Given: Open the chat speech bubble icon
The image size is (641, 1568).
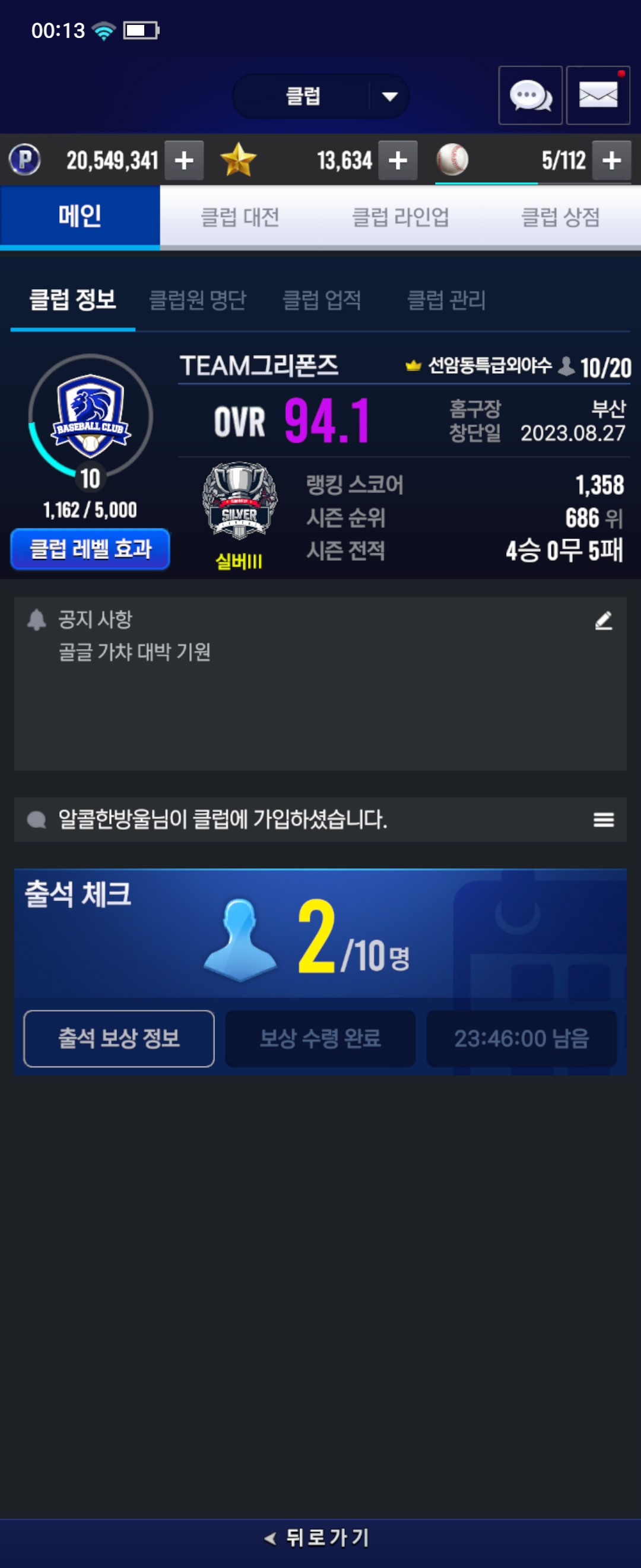Looking at the screenshot, I should 529,96.
